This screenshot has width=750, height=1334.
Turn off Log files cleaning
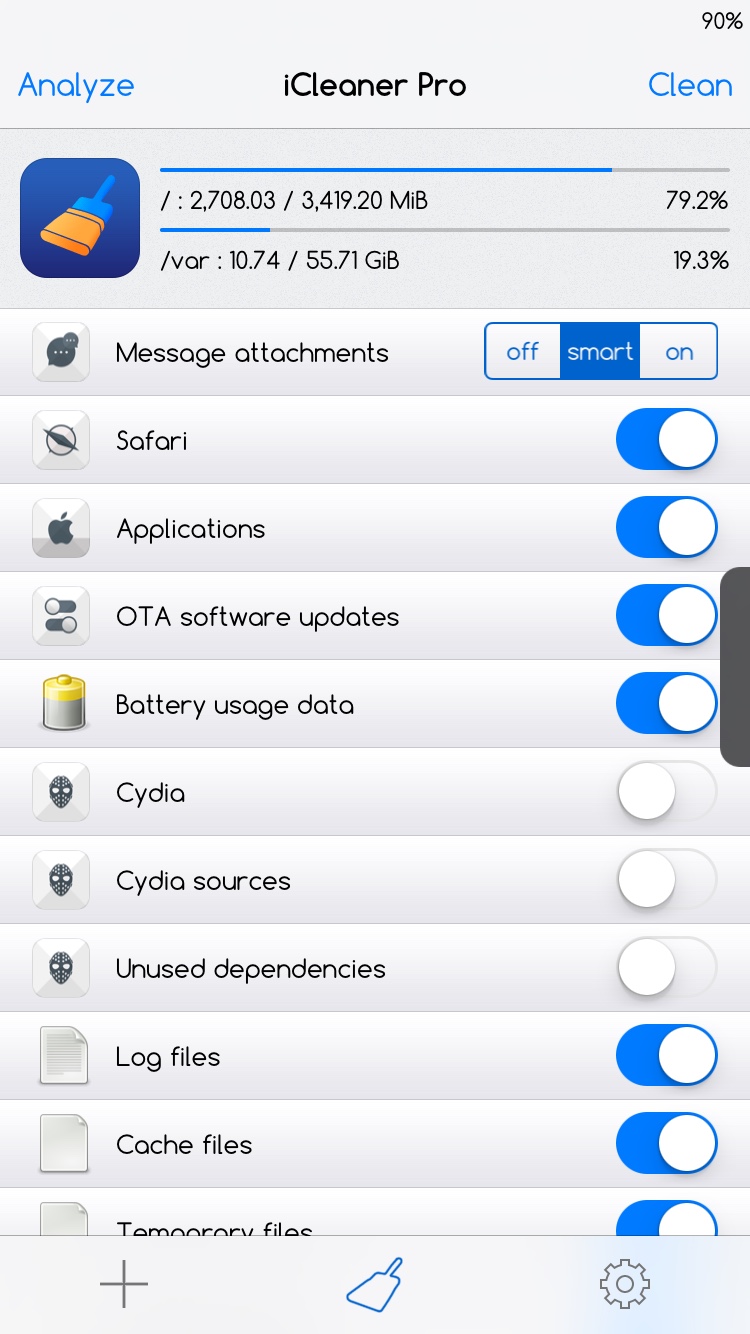(x=667, y=1056)
